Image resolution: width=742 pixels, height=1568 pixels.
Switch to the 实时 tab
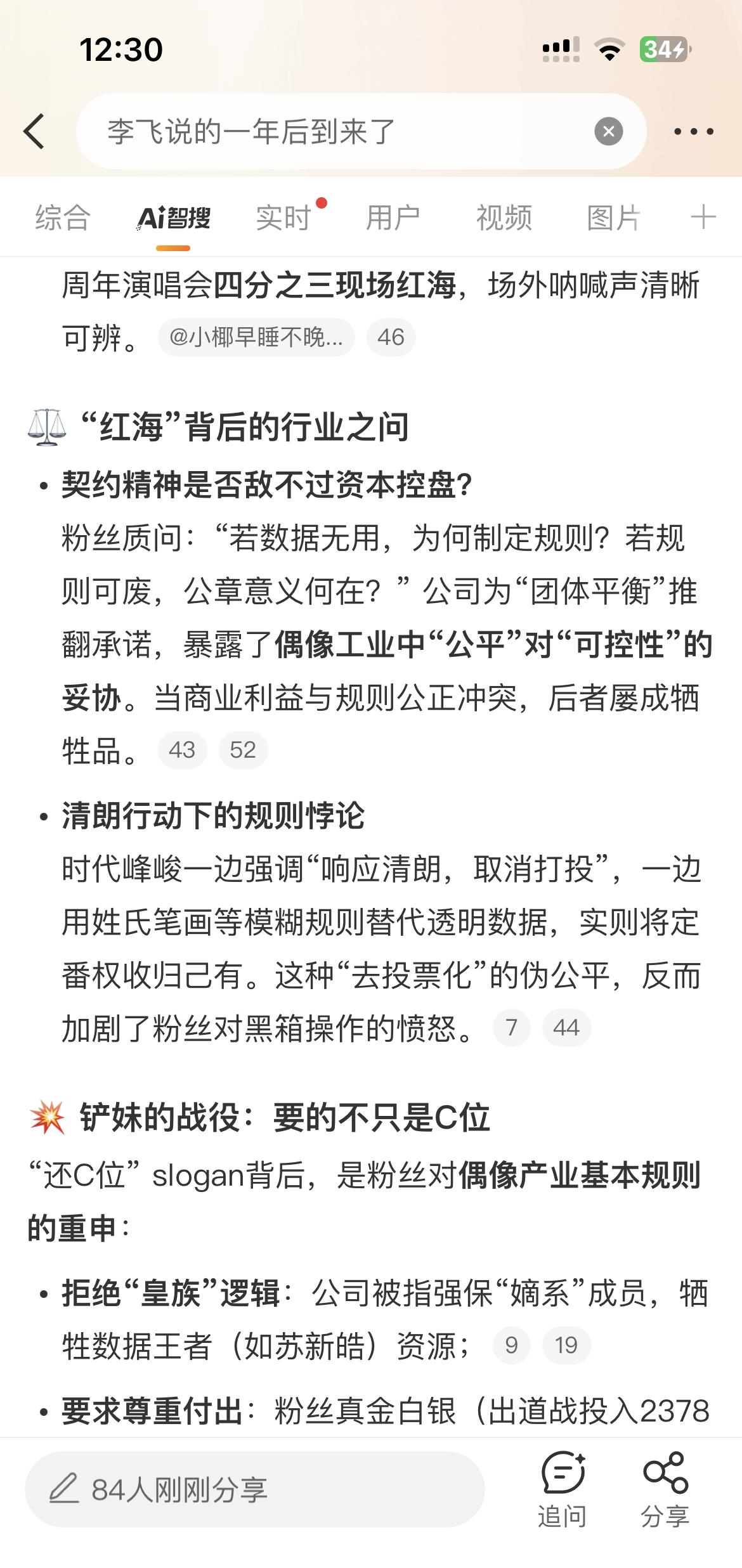click(283, 218)
